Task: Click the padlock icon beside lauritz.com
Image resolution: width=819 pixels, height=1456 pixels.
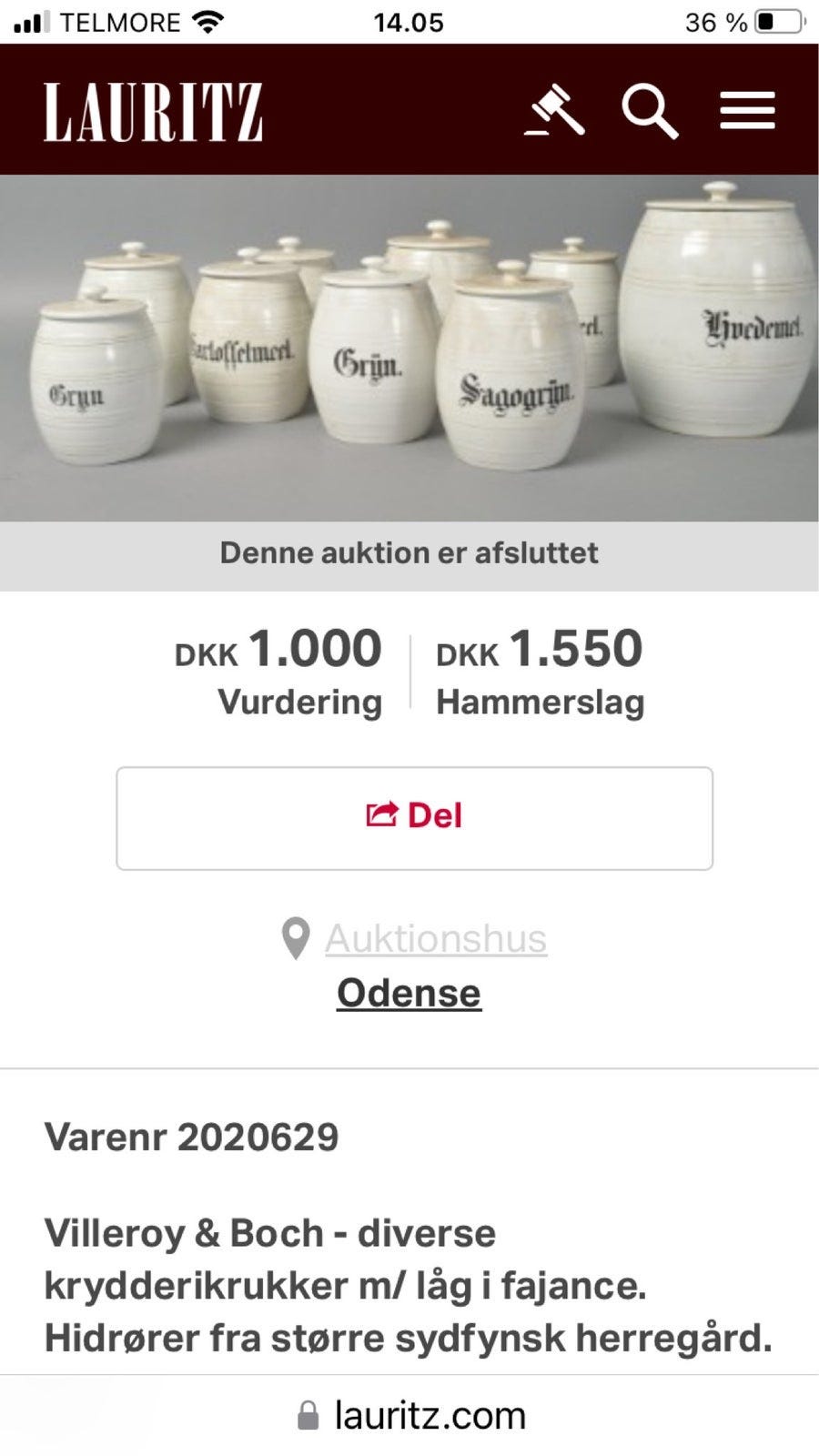Action: [x=308, y=1413]
